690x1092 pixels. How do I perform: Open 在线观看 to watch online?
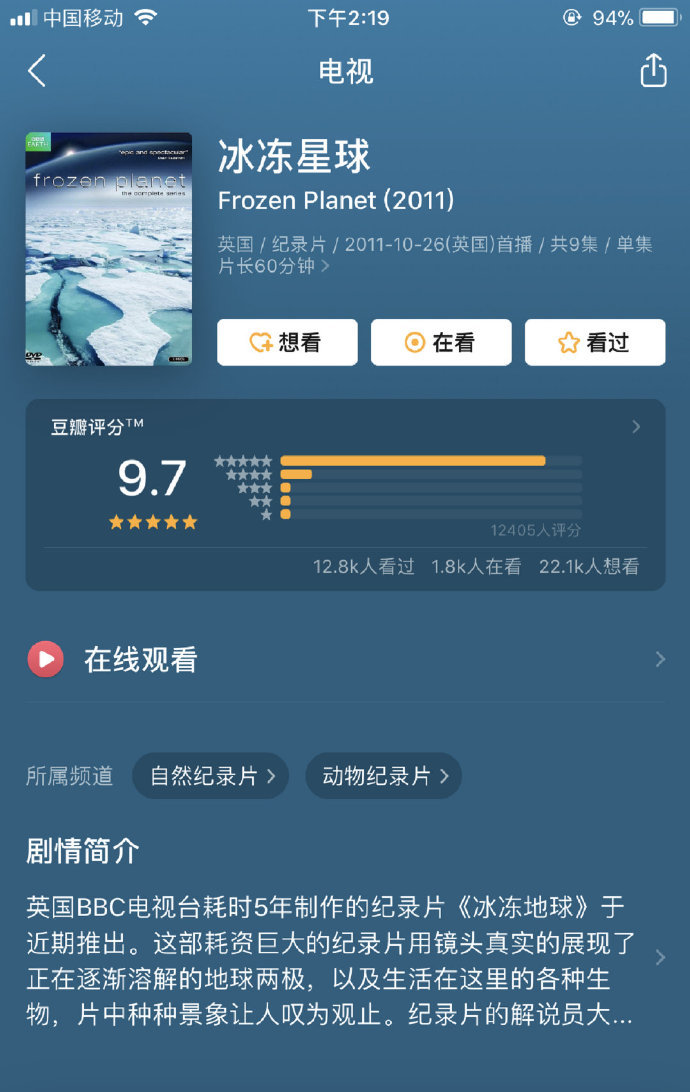(345, 660)
